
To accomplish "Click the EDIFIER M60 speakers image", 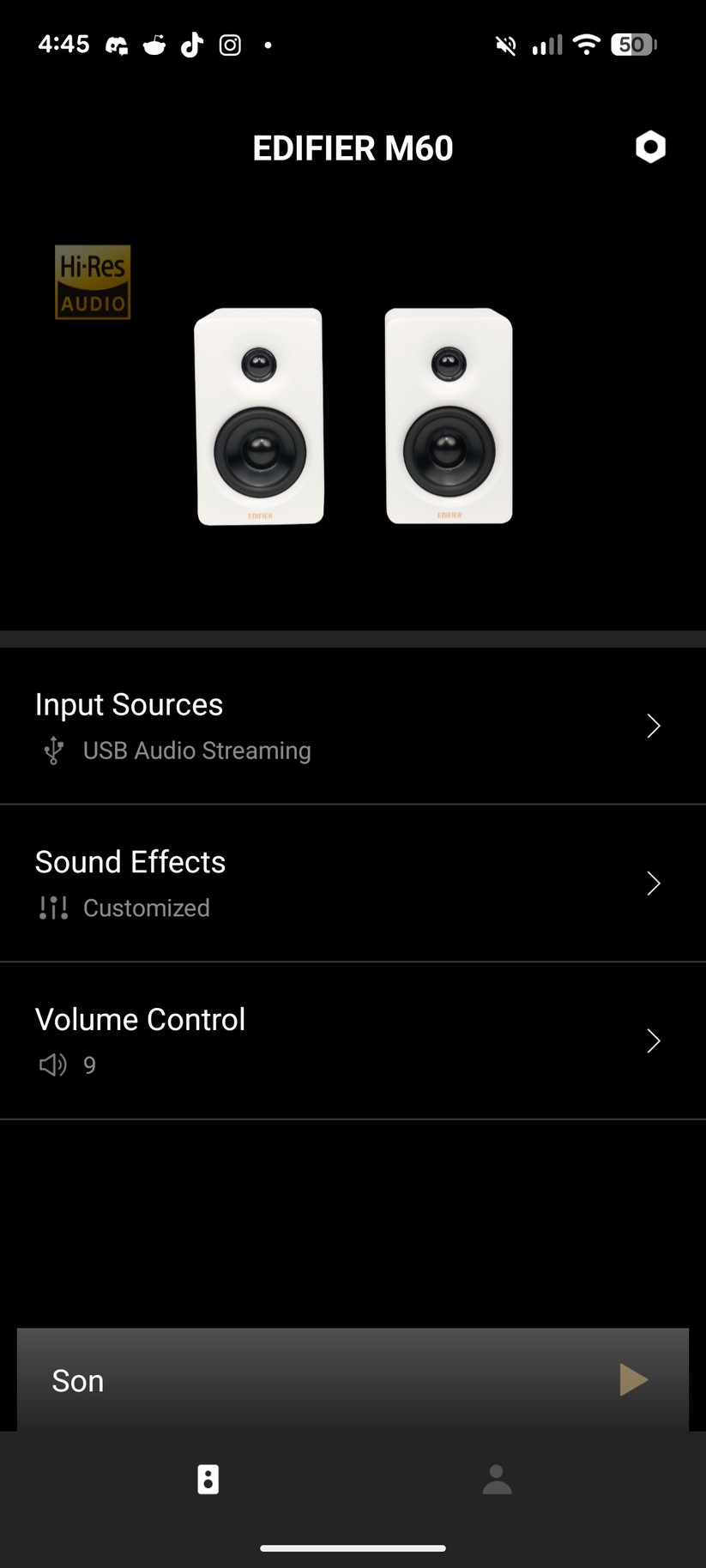I will pos(353,416).
